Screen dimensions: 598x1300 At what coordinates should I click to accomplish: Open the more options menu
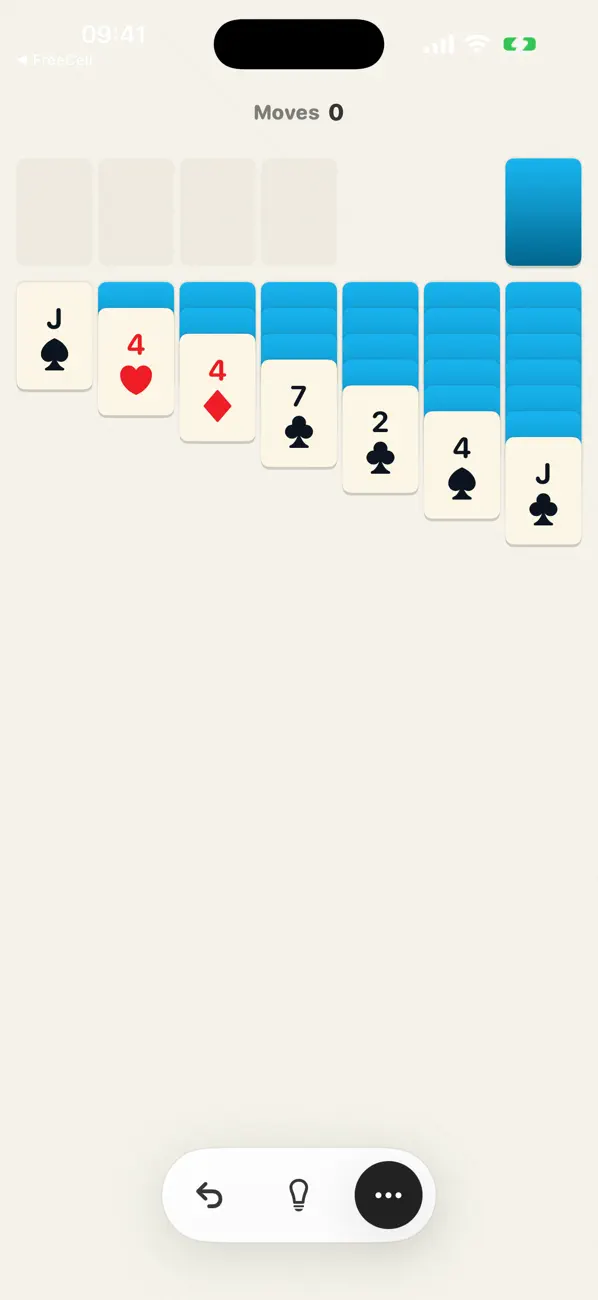[x=388, y=1195]
